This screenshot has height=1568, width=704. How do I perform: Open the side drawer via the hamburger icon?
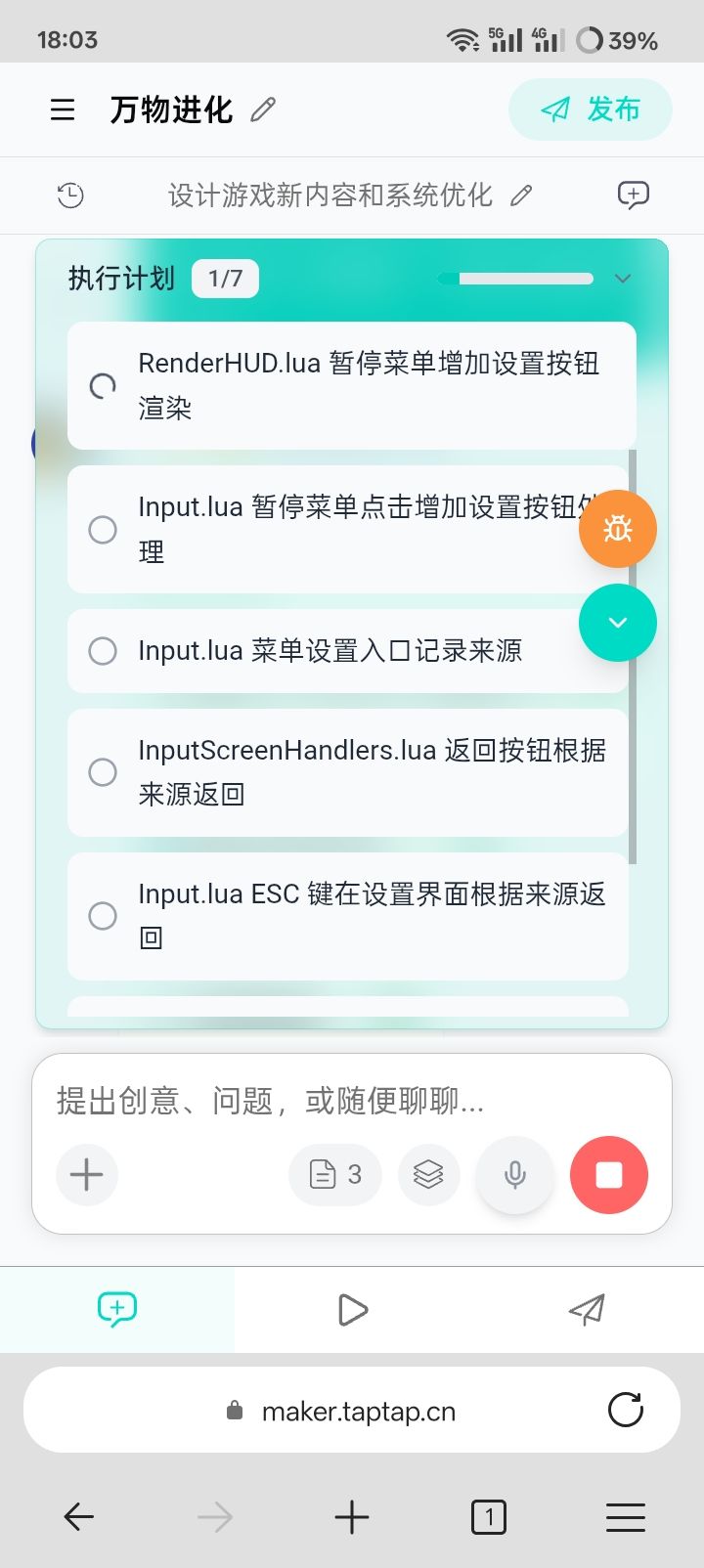tap(63, 109)
